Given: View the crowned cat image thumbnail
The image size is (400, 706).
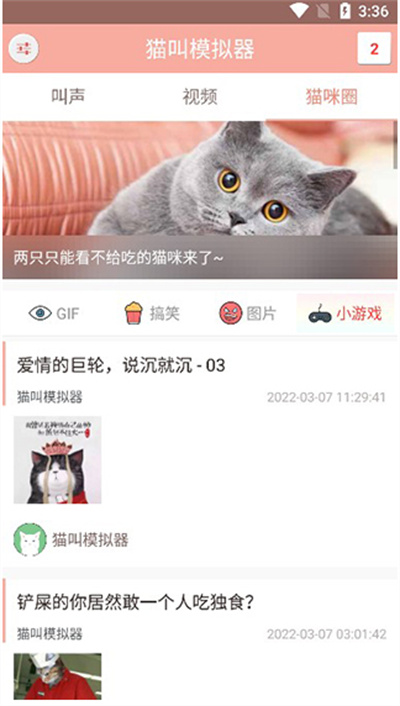Looking at the screenshot, I should pos(58,460).
